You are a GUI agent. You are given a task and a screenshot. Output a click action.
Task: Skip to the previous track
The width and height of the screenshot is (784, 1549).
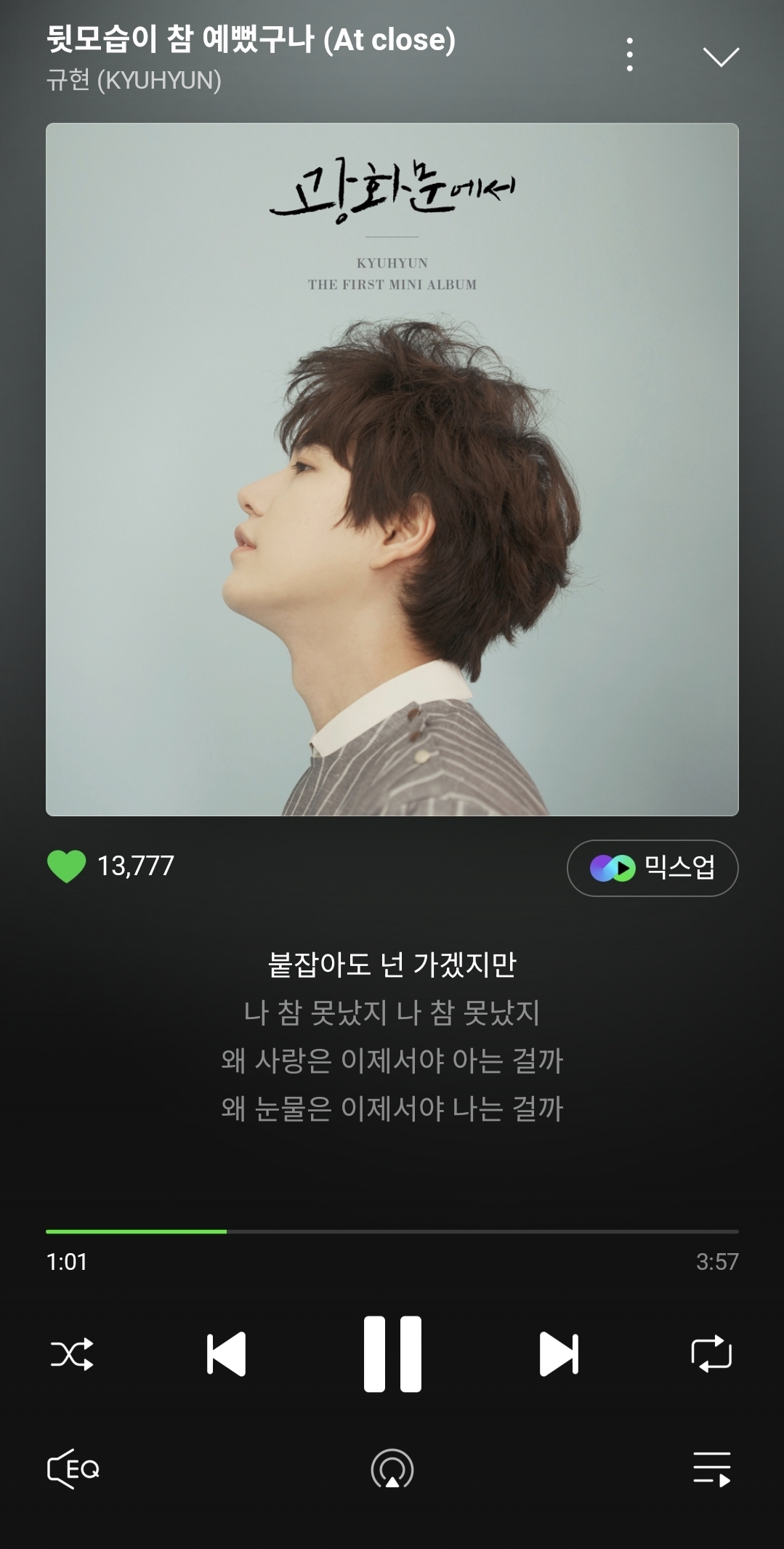[226, 1353]
